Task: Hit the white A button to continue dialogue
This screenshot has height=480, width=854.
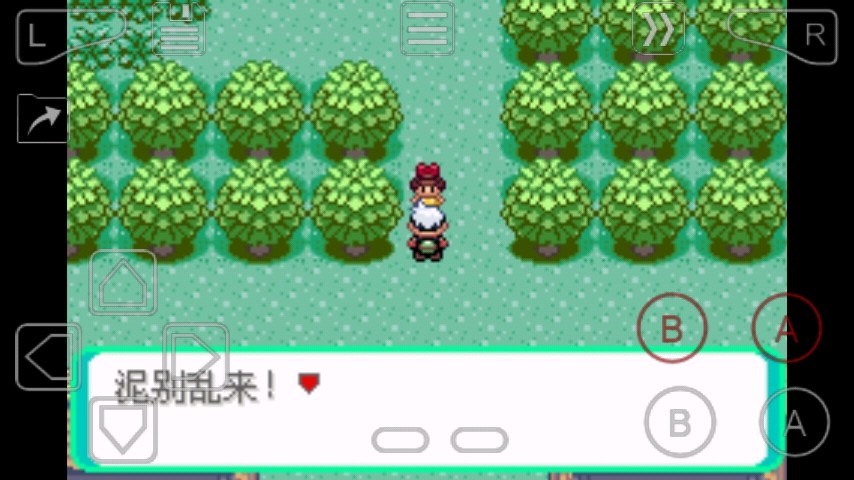Action: tap(794, 422)
